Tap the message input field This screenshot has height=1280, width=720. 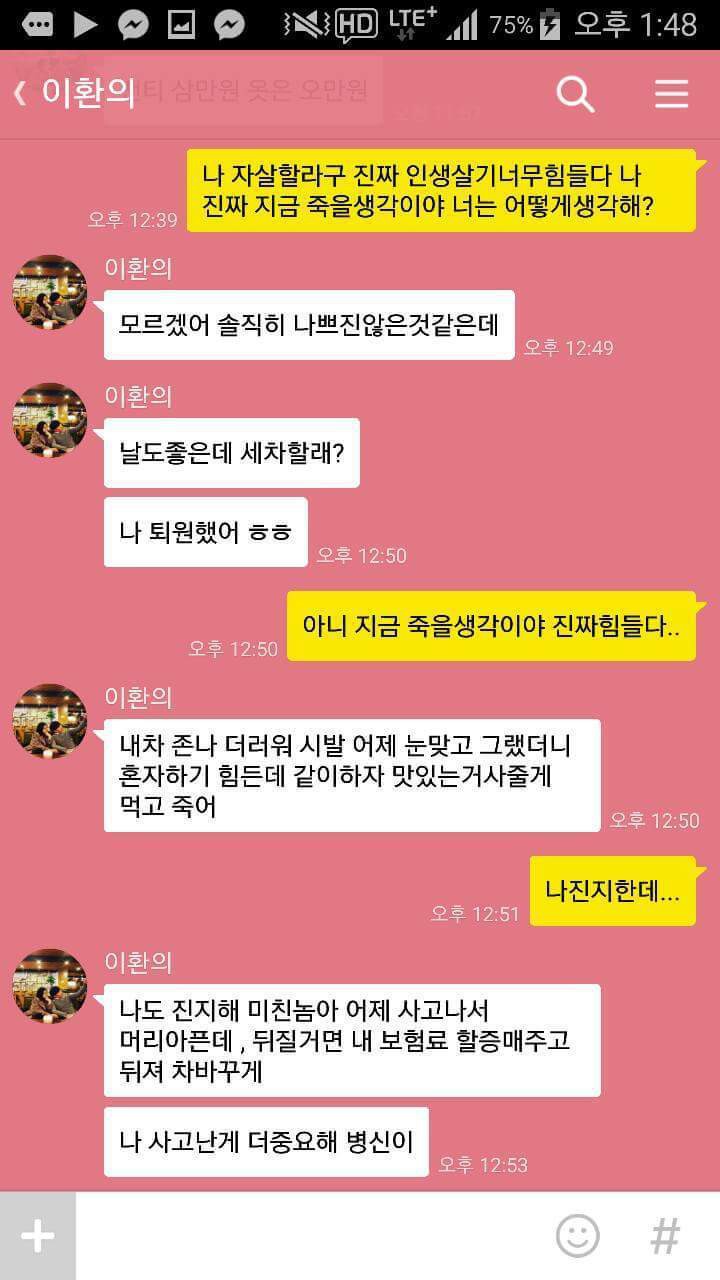(310, 1236)
